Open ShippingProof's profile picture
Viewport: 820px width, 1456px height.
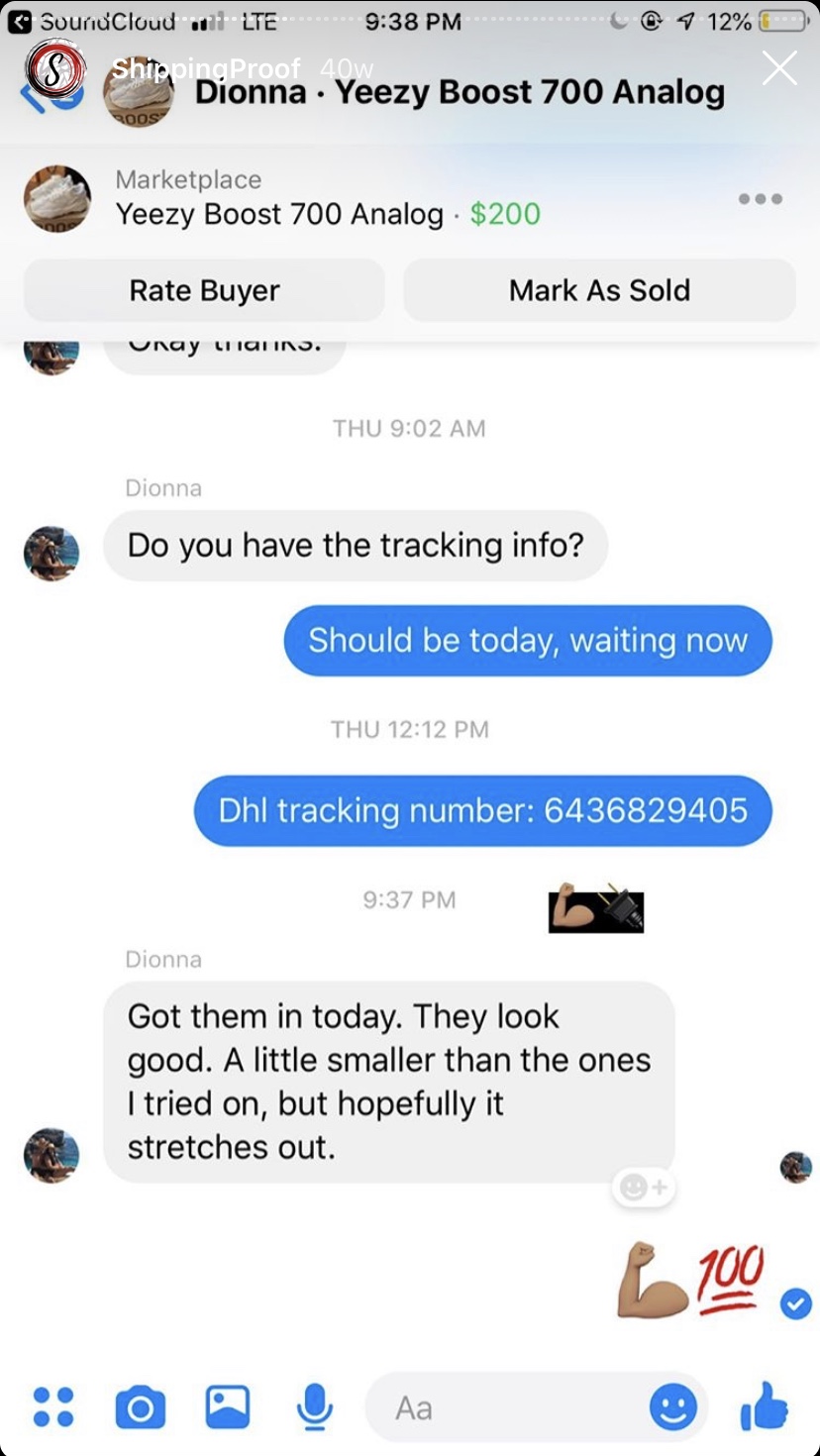coord(55,68)
